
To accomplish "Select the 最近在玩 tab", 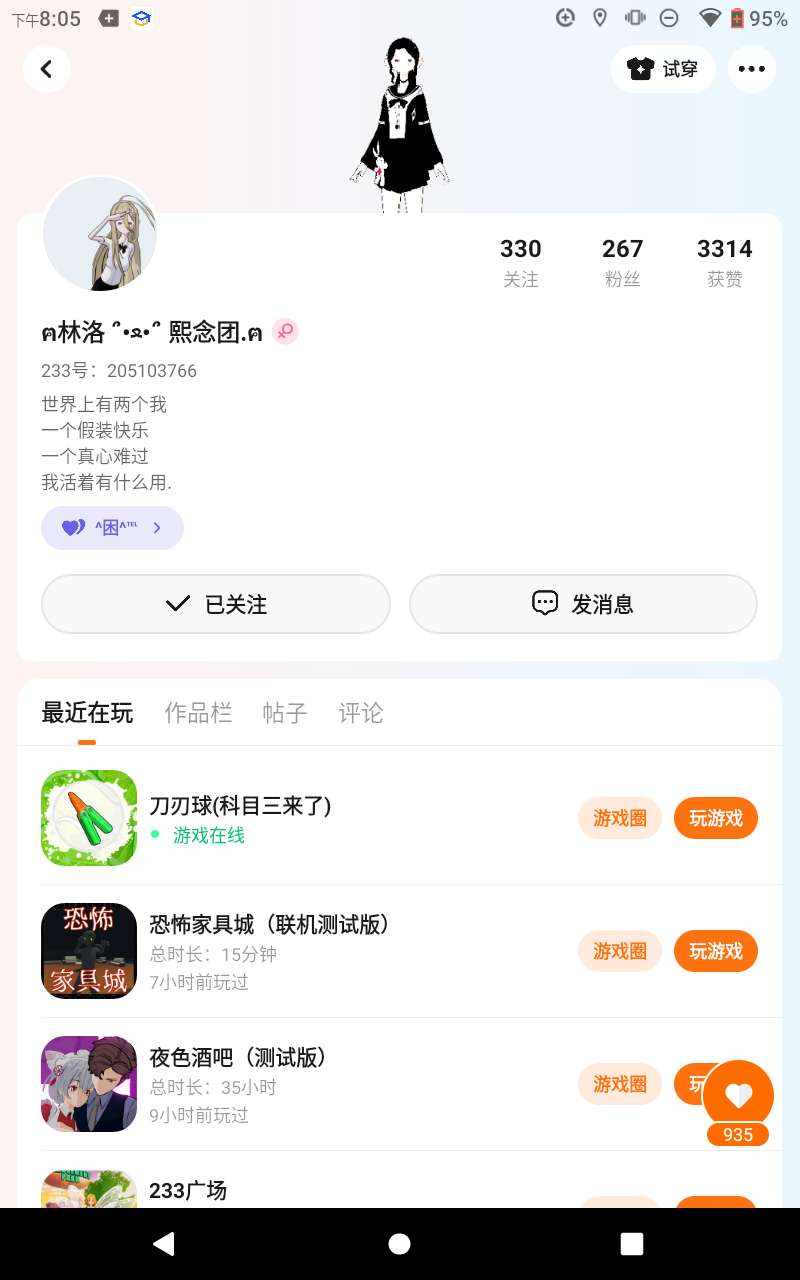I will tap(87, 713).
